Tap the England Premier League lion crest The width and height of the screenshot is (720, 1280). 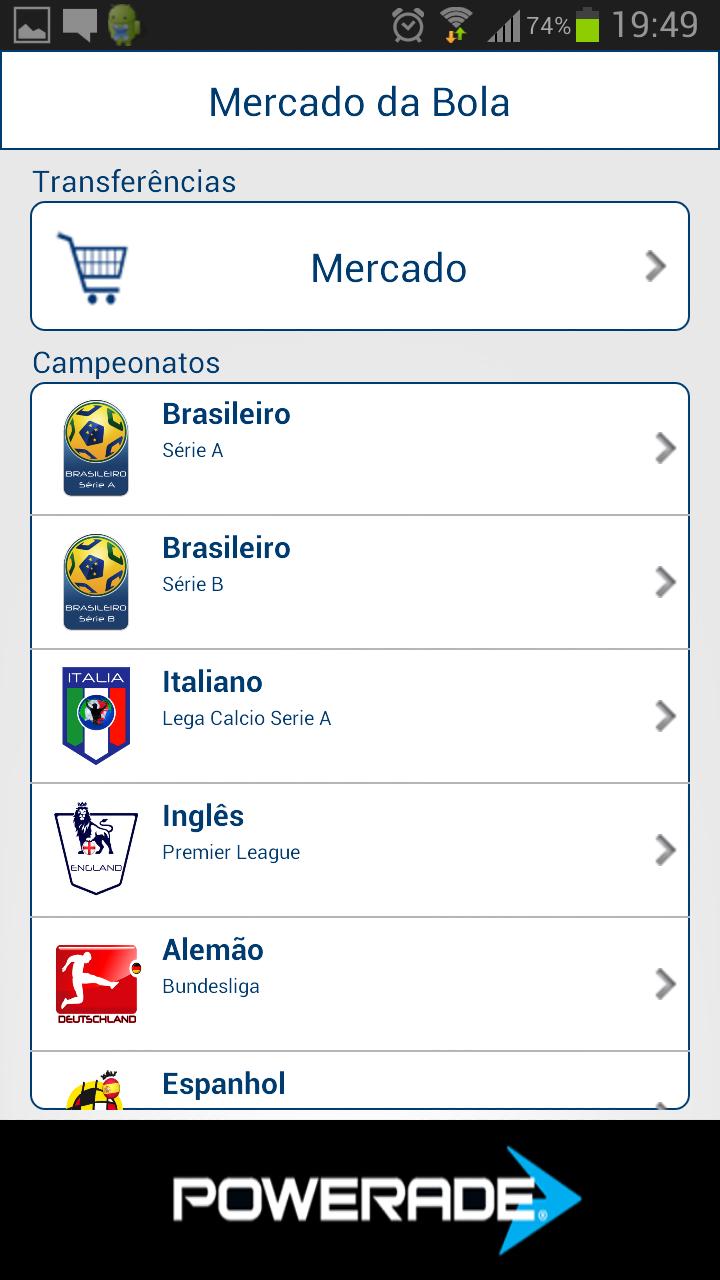(95, 849)
